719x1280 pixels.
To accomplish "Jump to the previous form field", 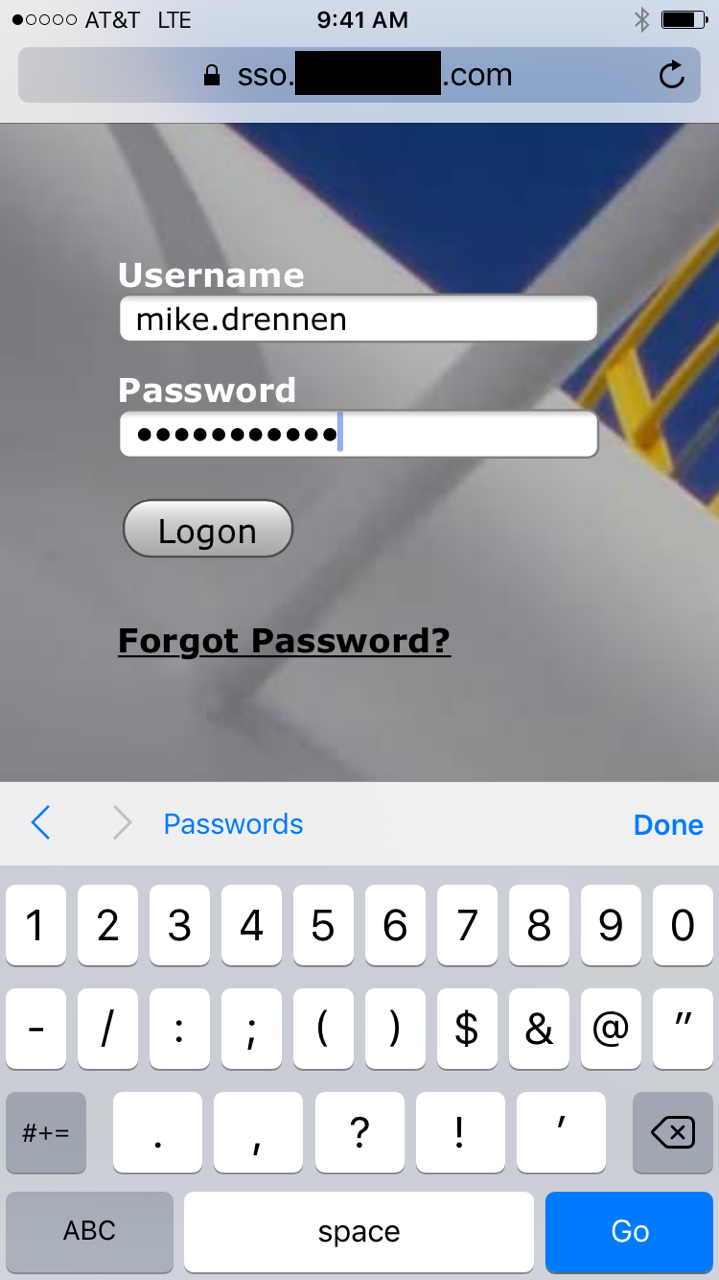I will point(40,824).
